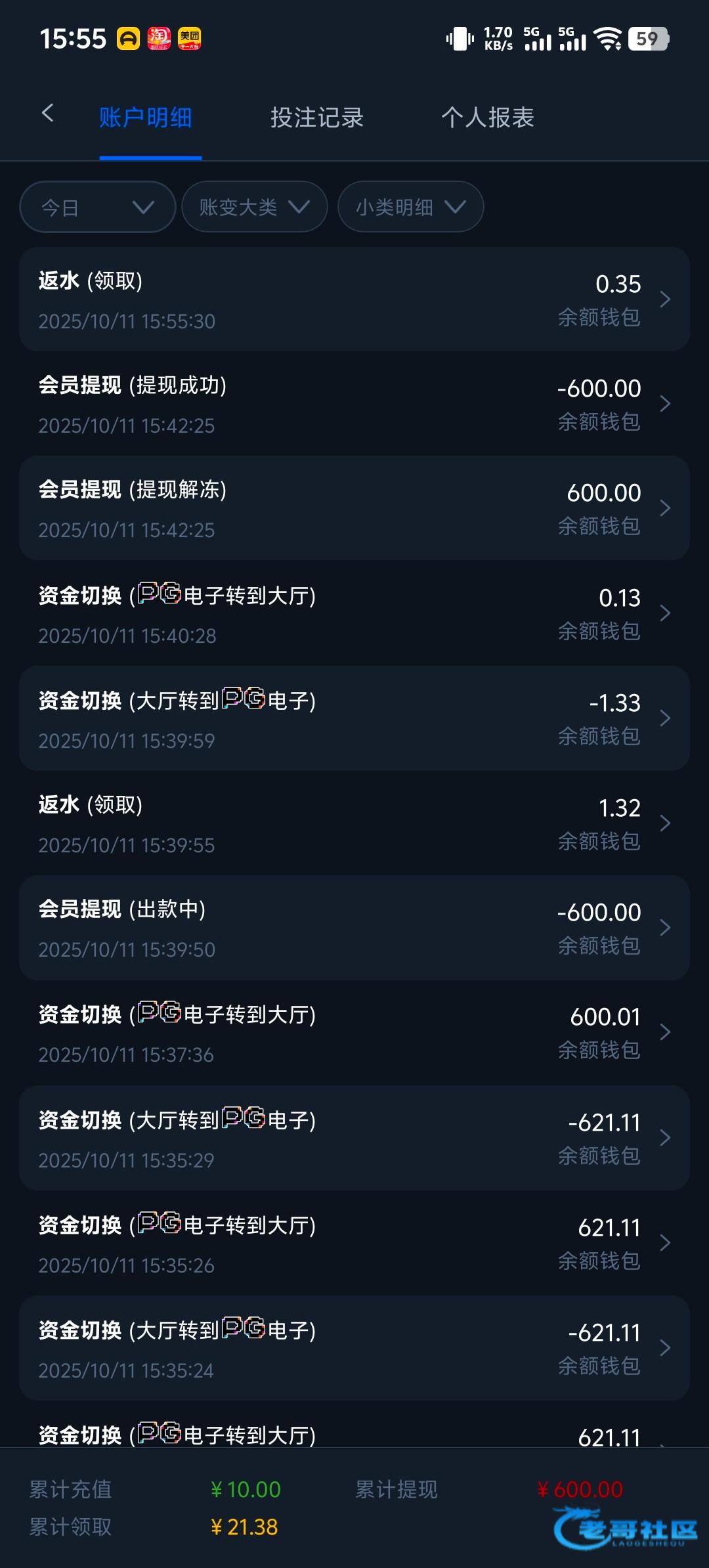View the 0.13 资金切换 record details
The height and width of the screenshot is (1568, 709).
[354, 613]
